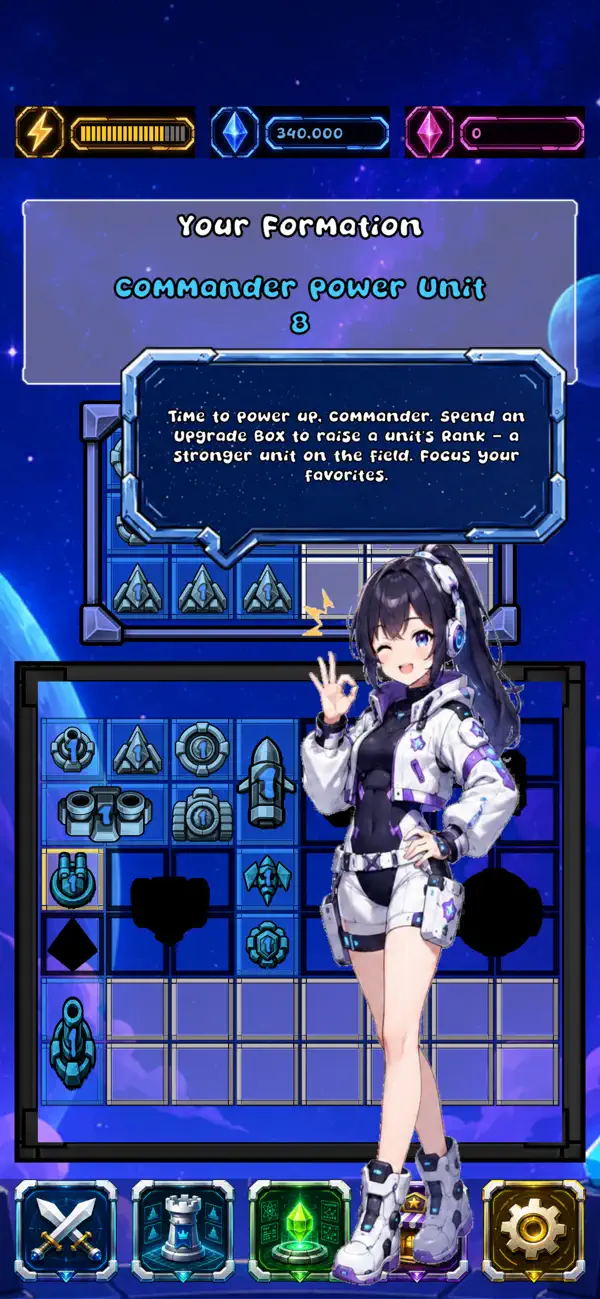
Task: Select the spiky winged ship unit
Action: (x=267, y=879)
